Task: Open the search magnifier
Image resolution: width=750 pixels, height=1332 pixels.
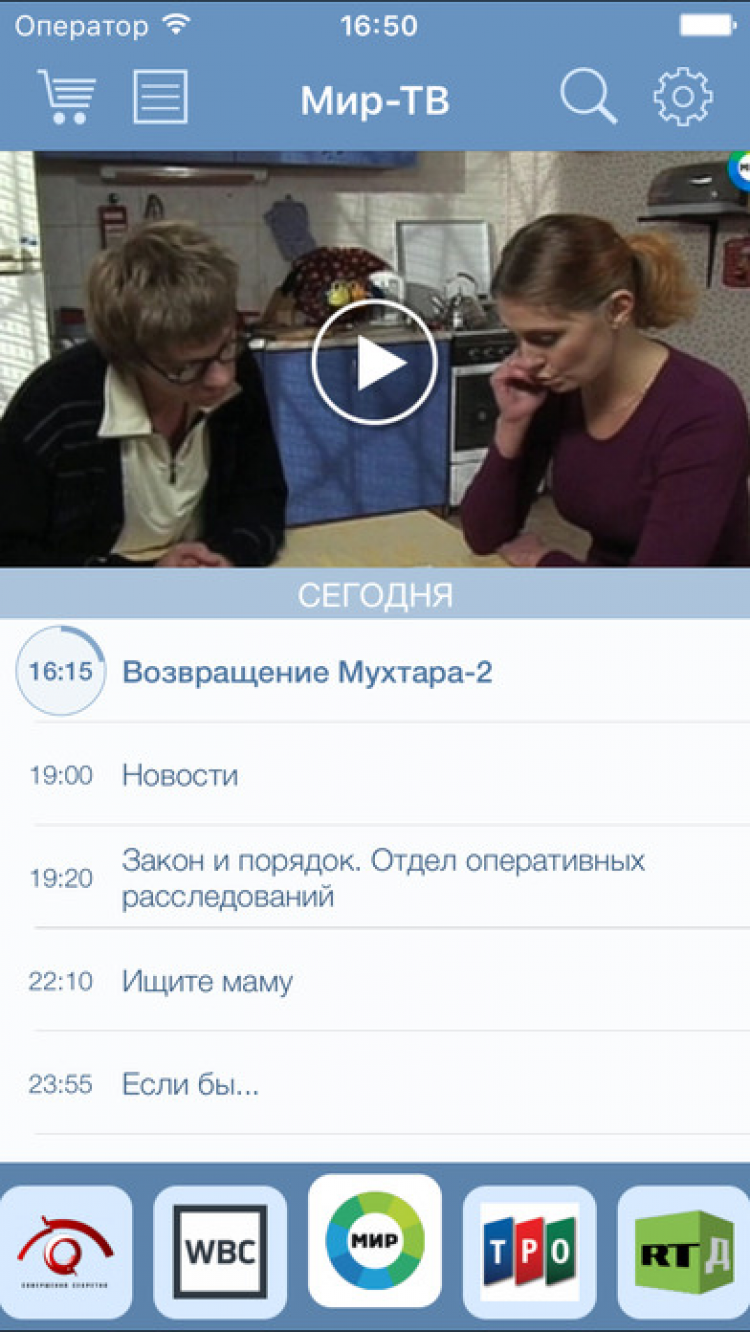Action: click(x=587, y=97)
